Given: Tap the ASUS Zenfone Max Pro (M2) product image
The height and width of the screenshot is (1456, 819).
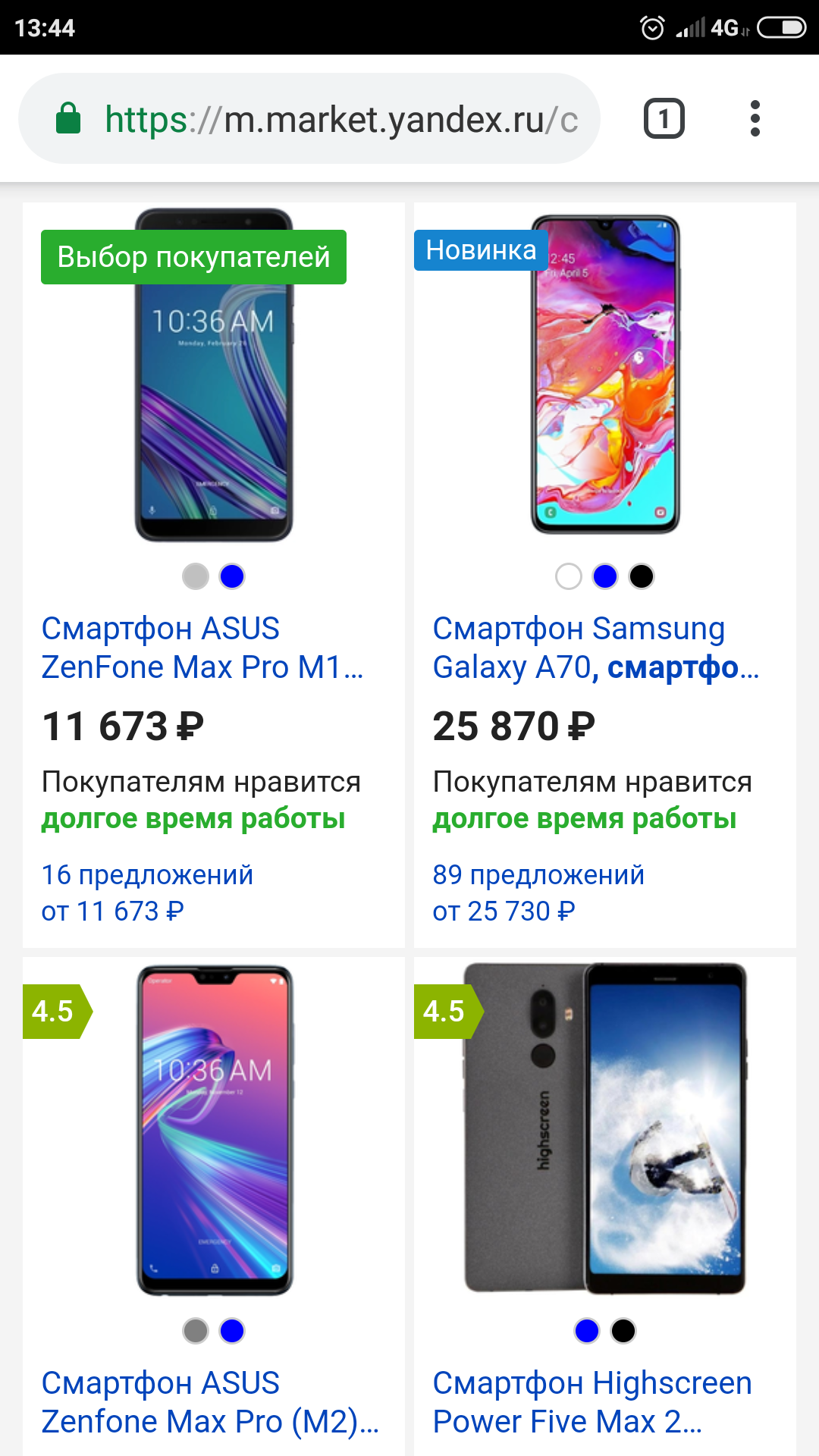Looking at the screenshot, I should click(215, 1130).
